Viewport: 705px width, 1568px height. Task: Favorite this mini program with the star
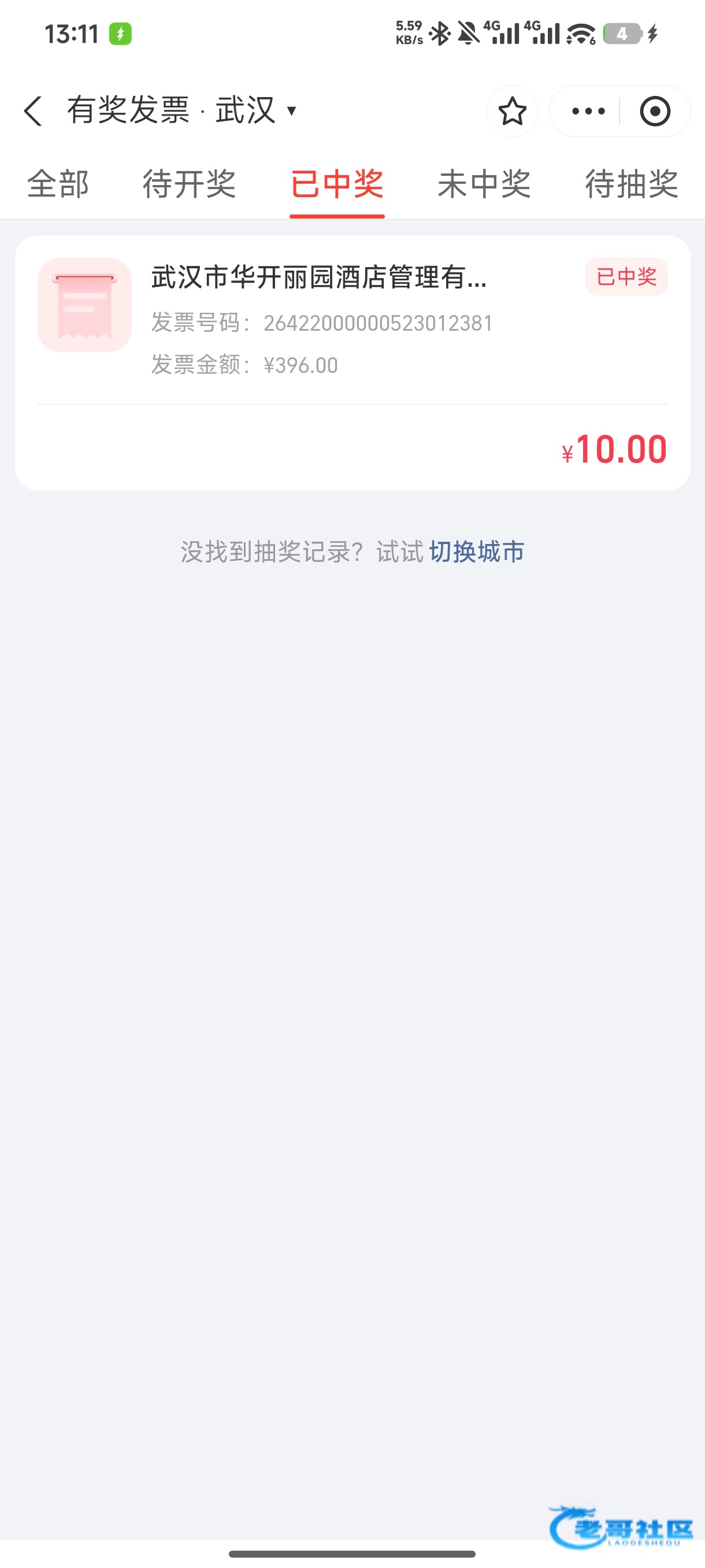[x=512, y=111]
